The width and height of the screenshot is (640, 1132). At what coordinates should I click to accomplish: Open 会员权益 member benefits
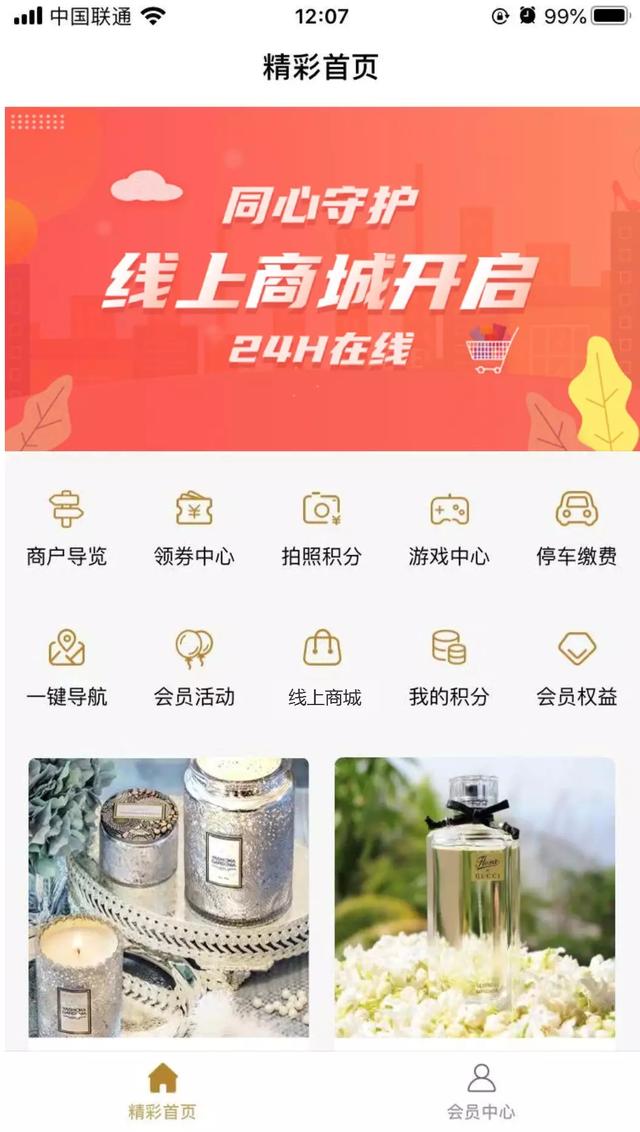577,667
